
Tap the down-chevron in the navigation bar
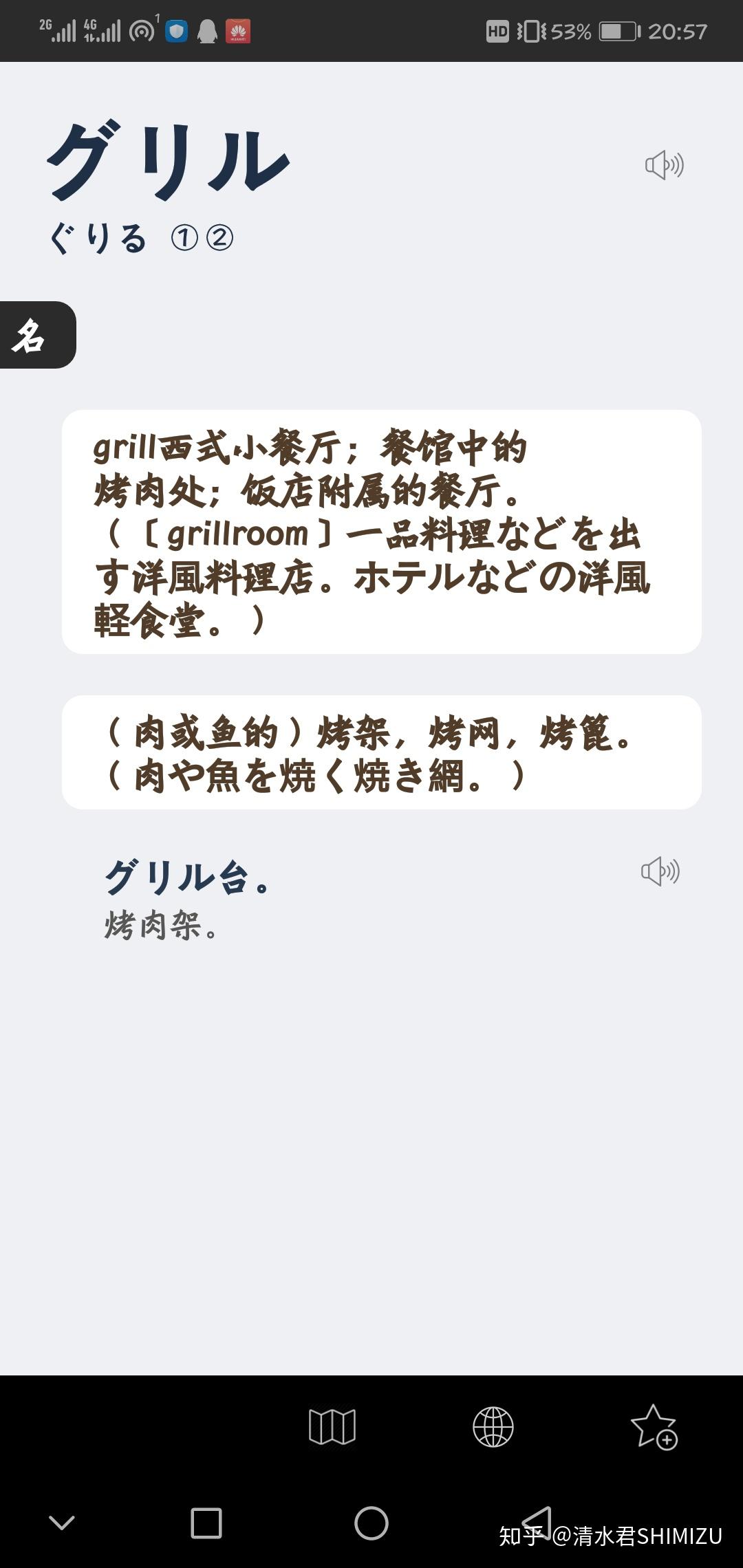coord(62,1523)
